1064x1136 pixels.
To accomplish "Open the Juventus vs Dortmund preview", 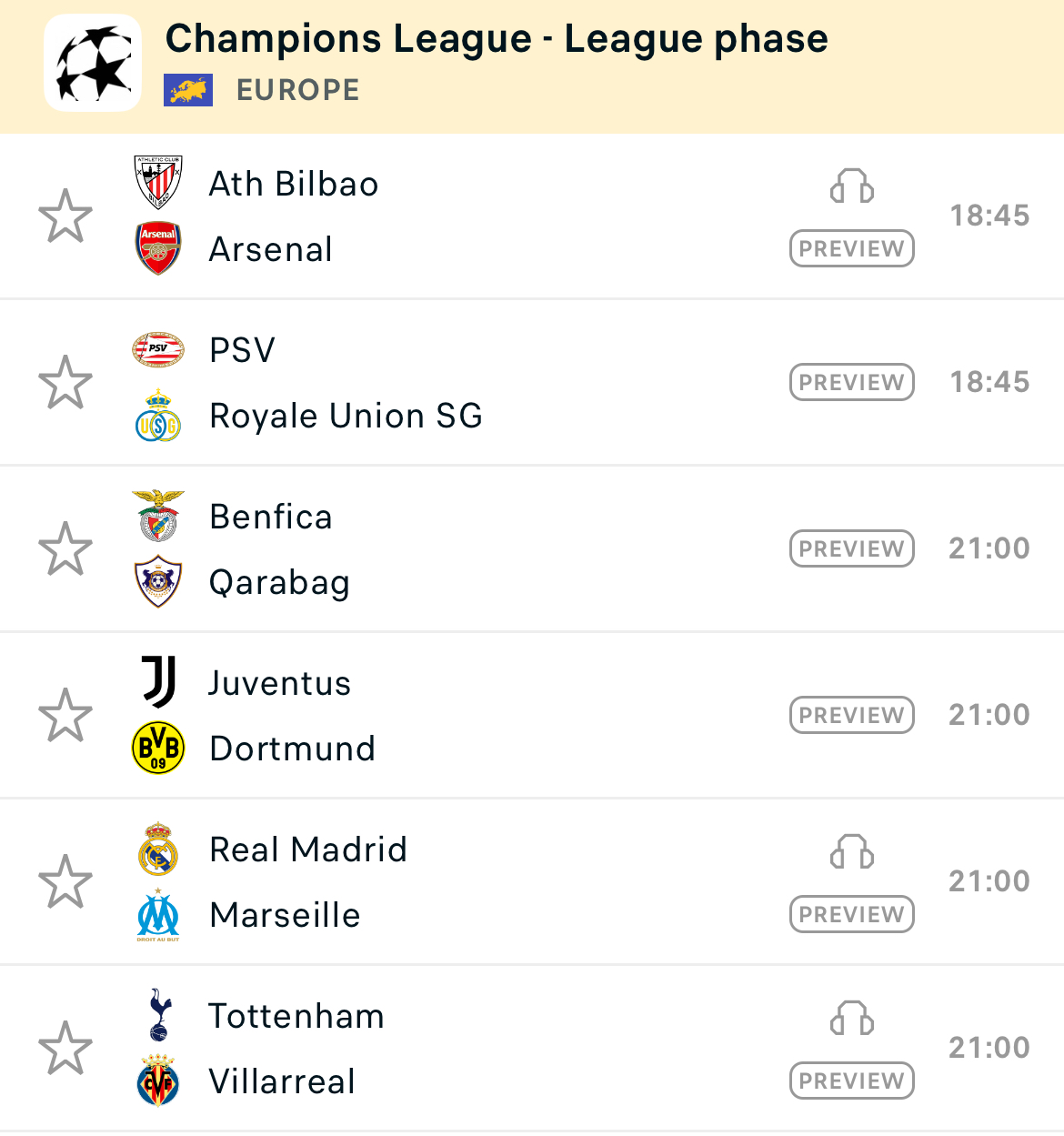I will [x=852, y=715].
